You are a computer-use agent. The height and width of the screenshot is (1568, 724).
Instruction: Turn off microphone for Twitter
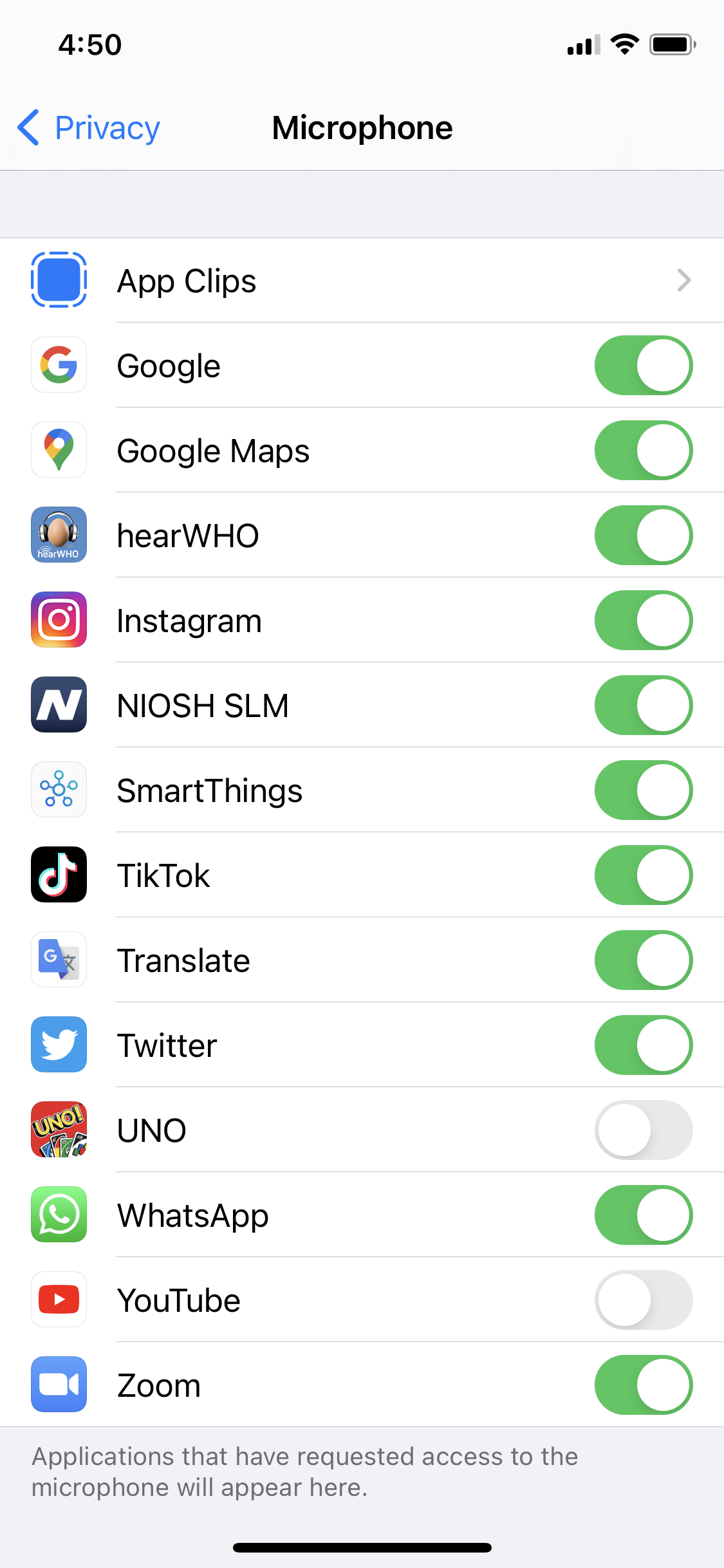coord(643,1045)
